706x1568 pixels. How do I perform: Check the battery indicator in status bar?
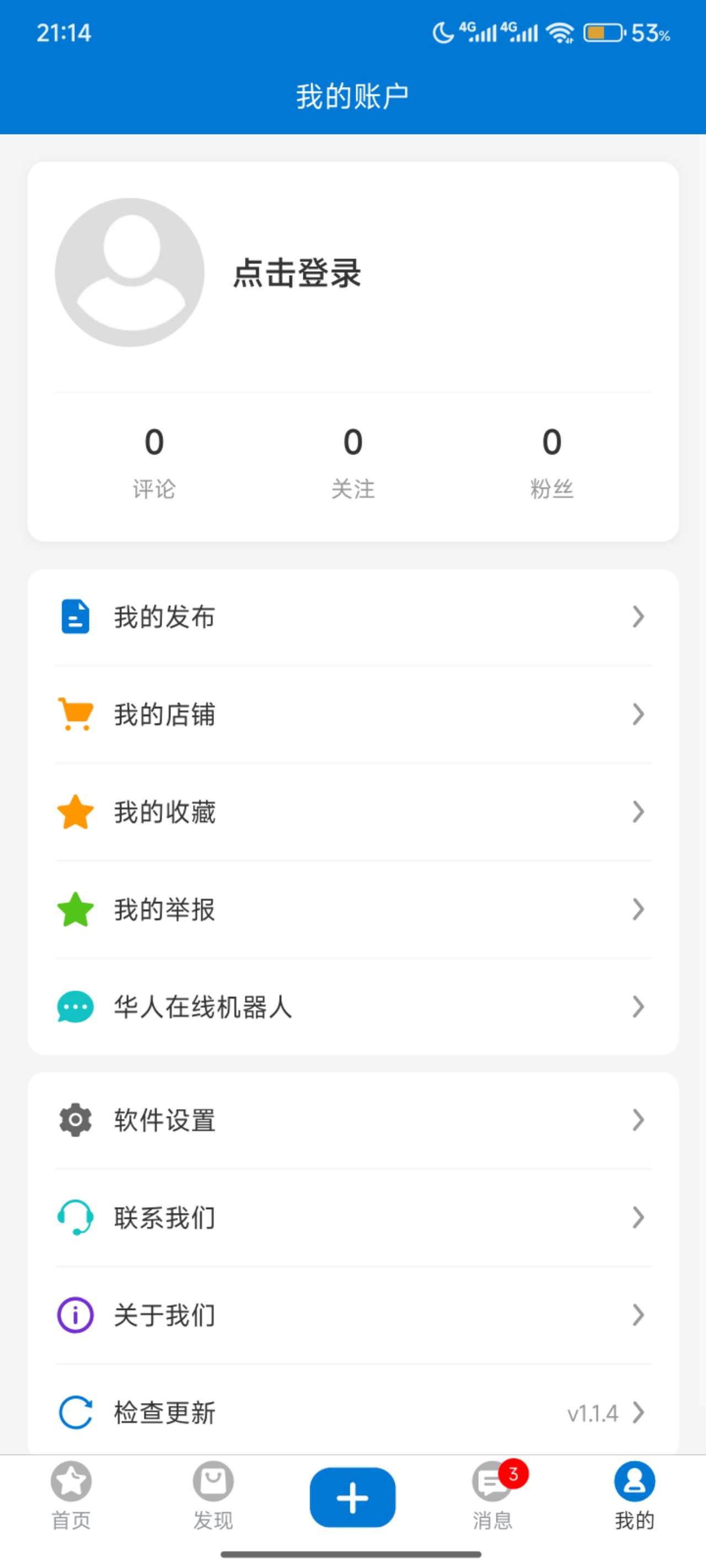(603, 35)
